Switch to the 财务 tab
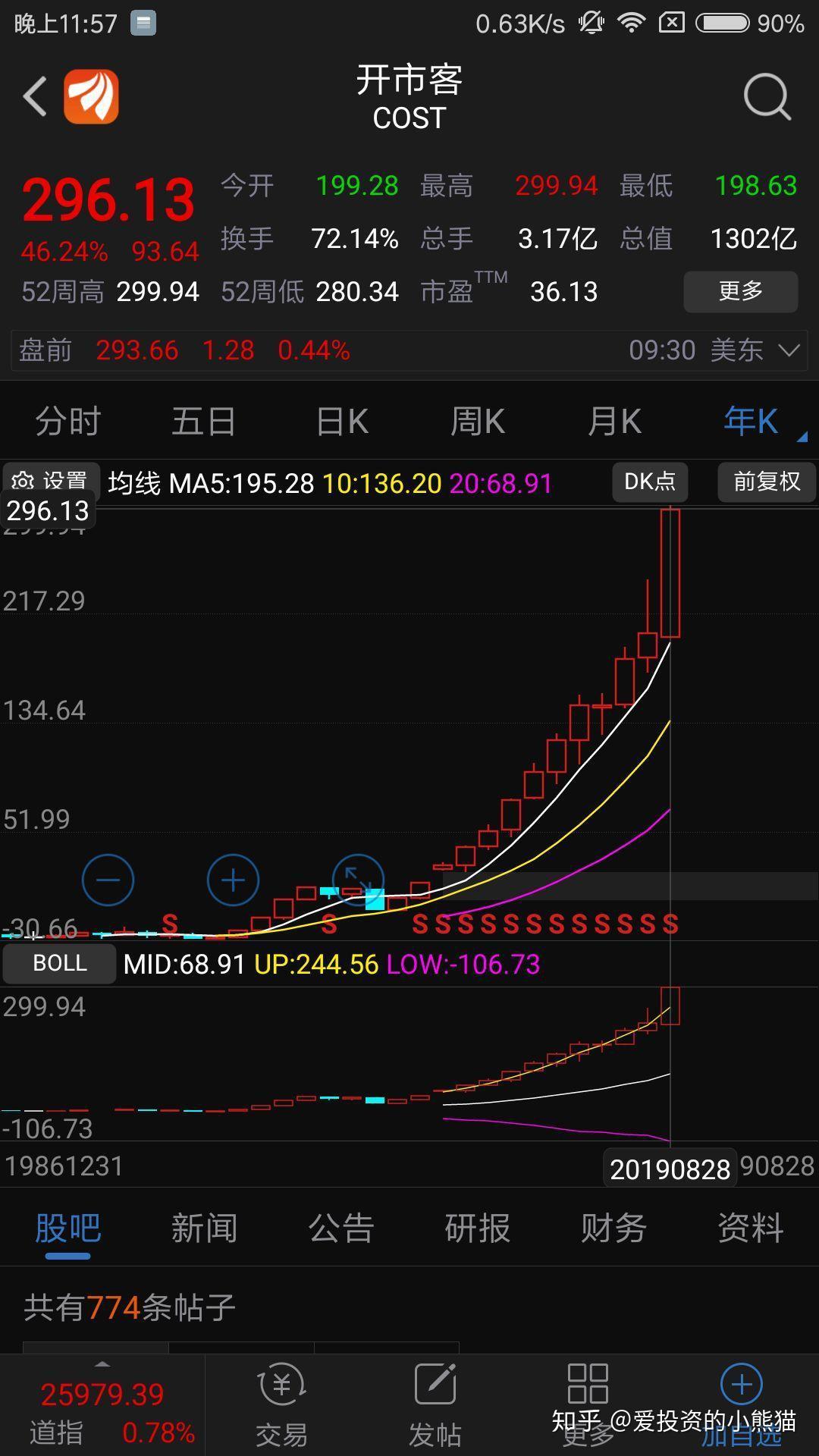 tap(613, 1228)
